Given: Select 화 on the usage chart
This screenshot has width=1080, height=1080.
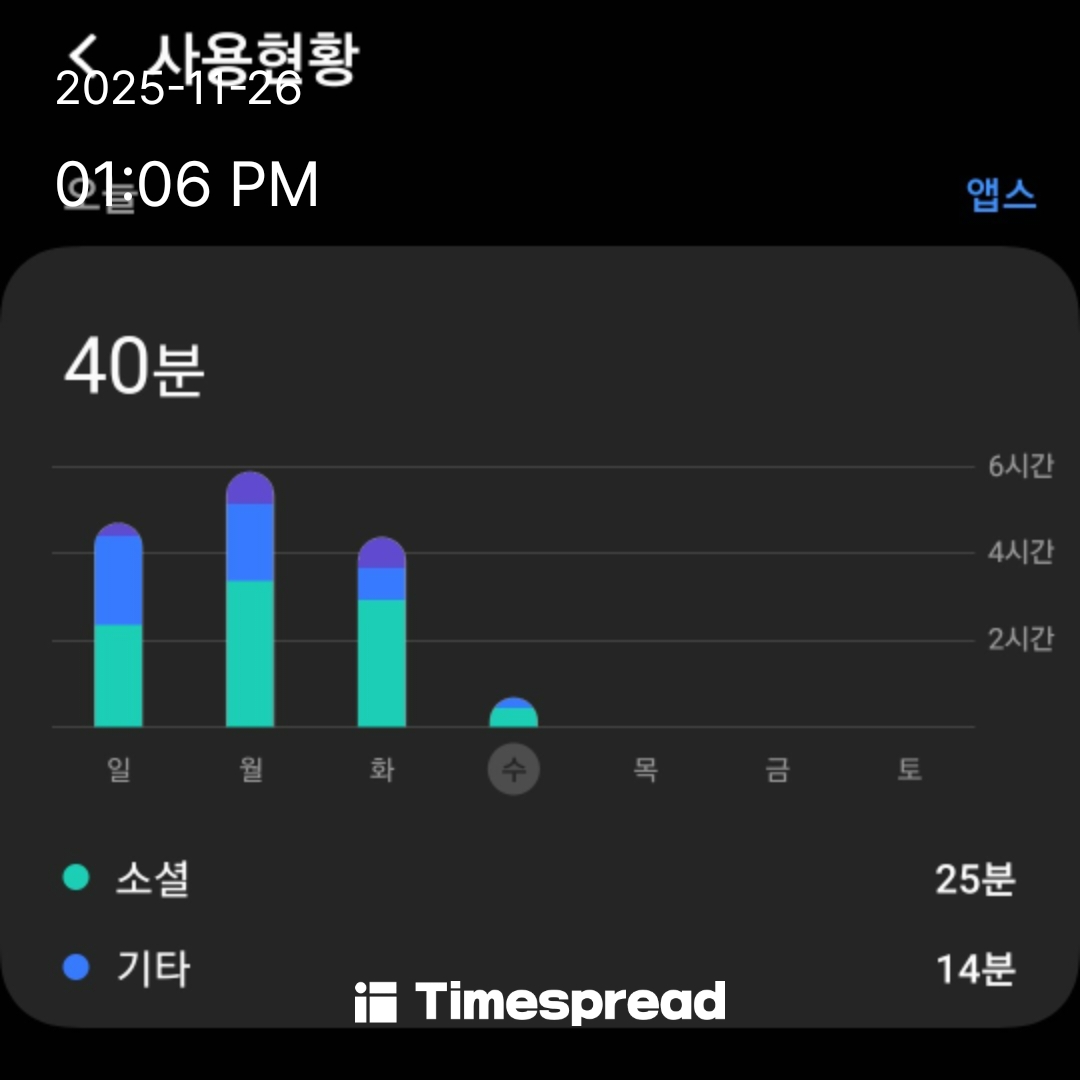Looking at the screenshot, I should point(382,770).
